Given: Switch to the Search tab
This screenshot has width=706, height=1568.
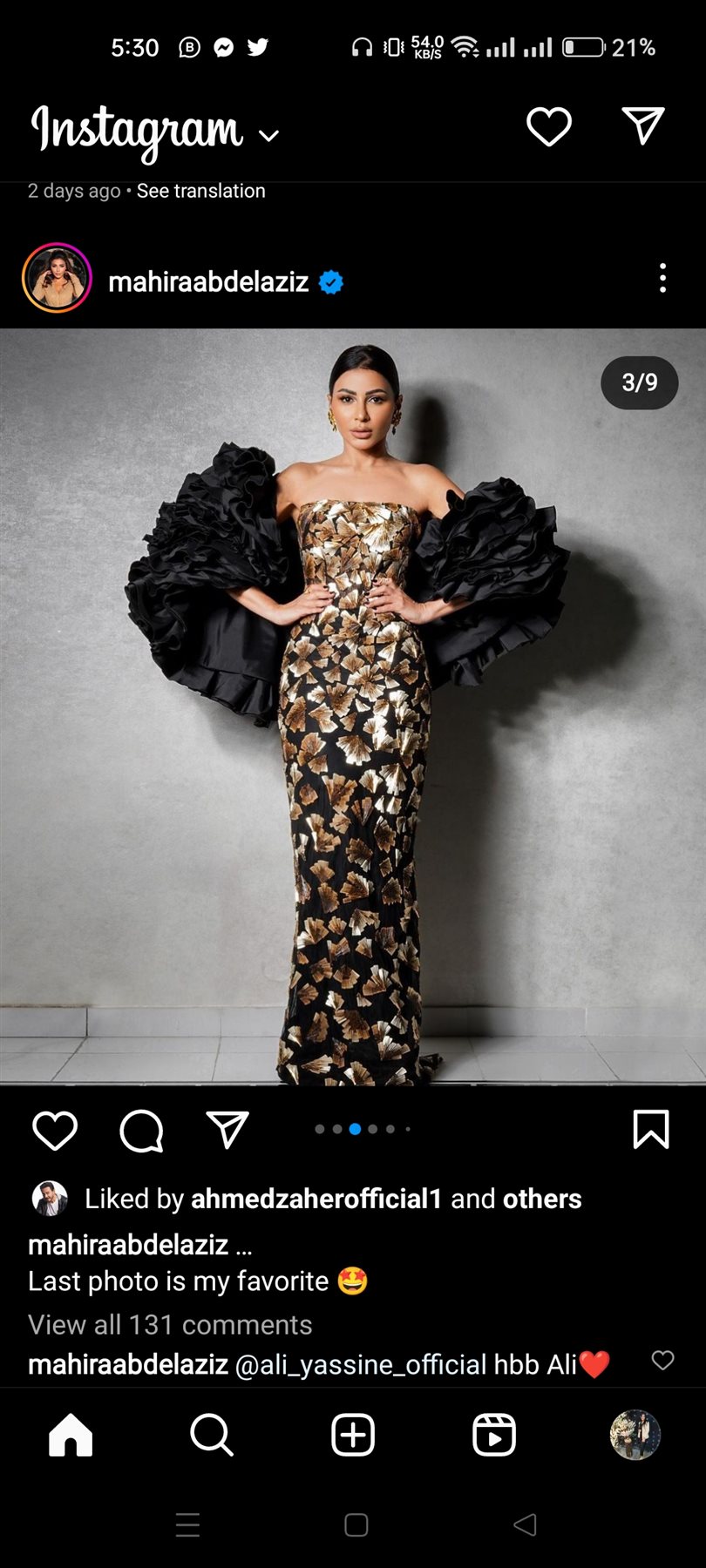Looking at the screenshot, I should click(211, 1435).
